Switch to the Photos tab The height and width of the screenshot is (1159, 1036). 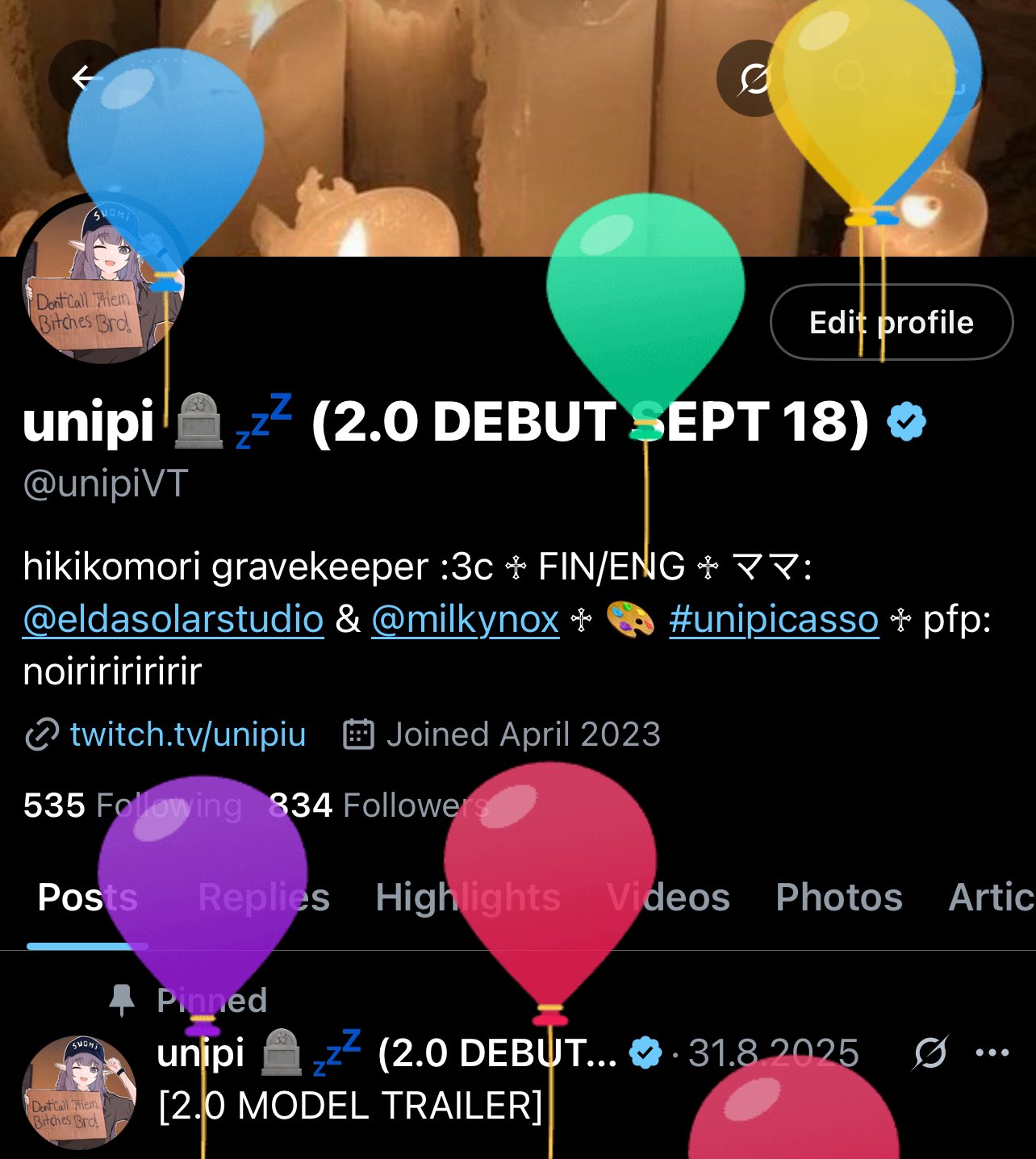tap(838, 897)
